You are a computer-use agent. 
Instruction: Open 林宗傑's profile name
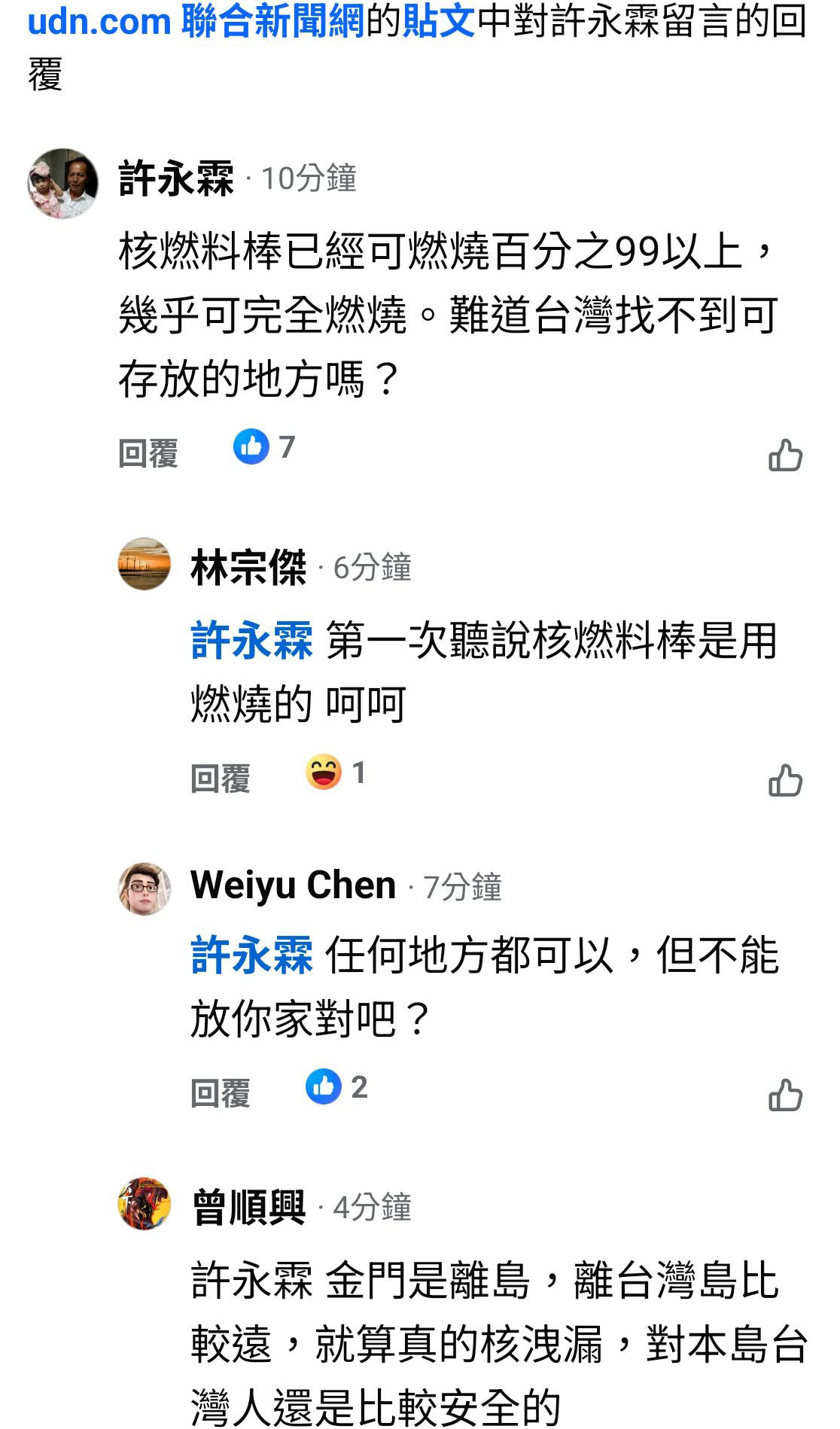coord(248,568)
